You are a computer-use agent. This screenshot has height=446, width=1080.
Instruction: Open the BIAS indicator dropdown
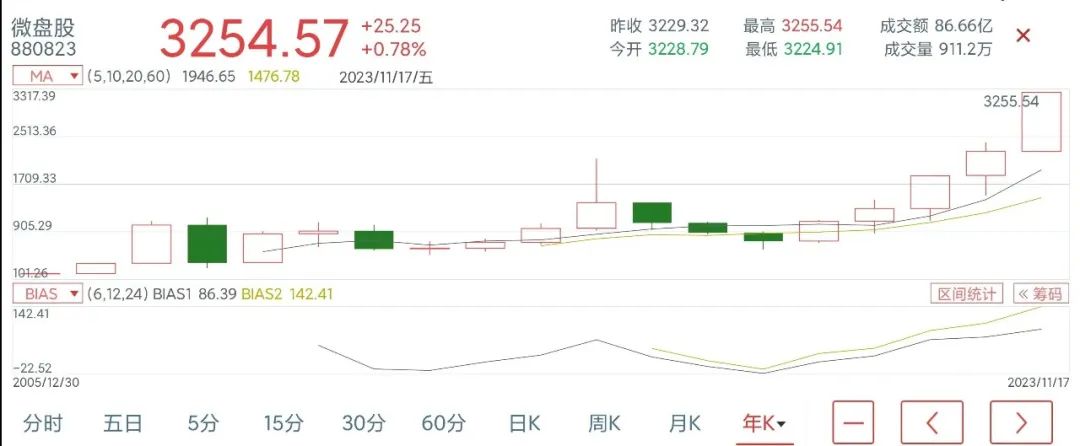pos(47,294)
